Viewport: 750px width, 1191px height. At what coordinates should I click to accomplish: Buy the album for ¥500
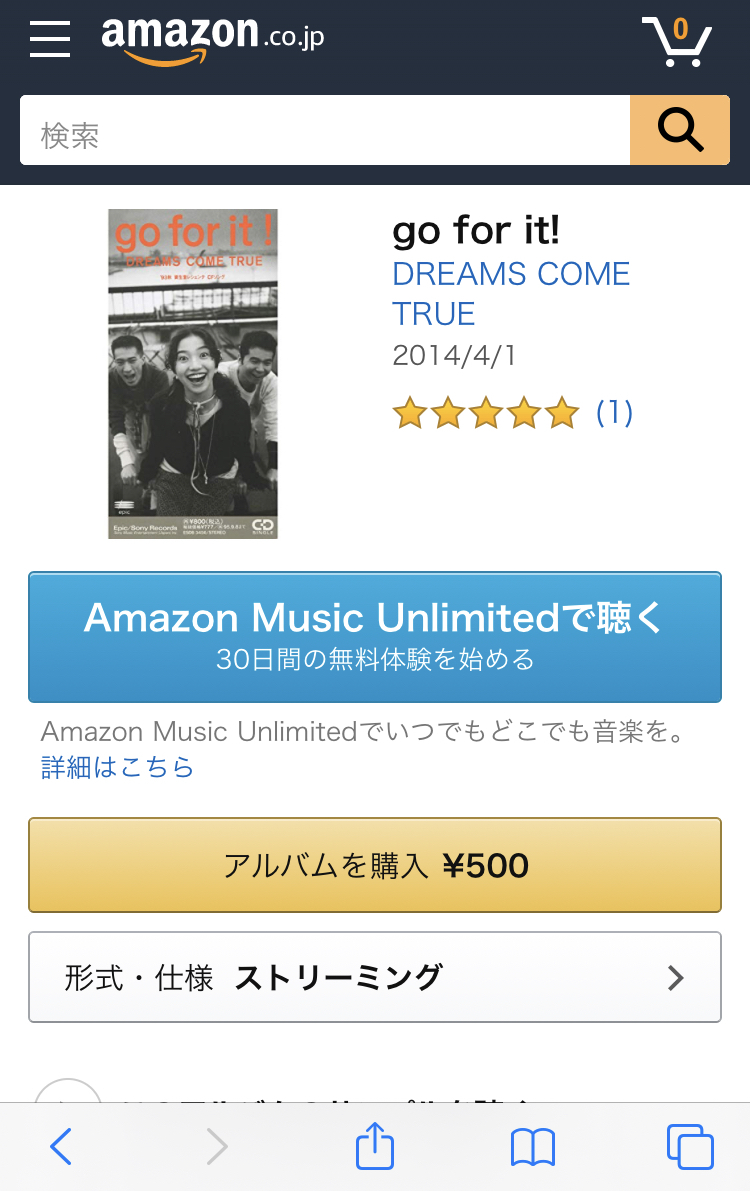click(375, 865)
